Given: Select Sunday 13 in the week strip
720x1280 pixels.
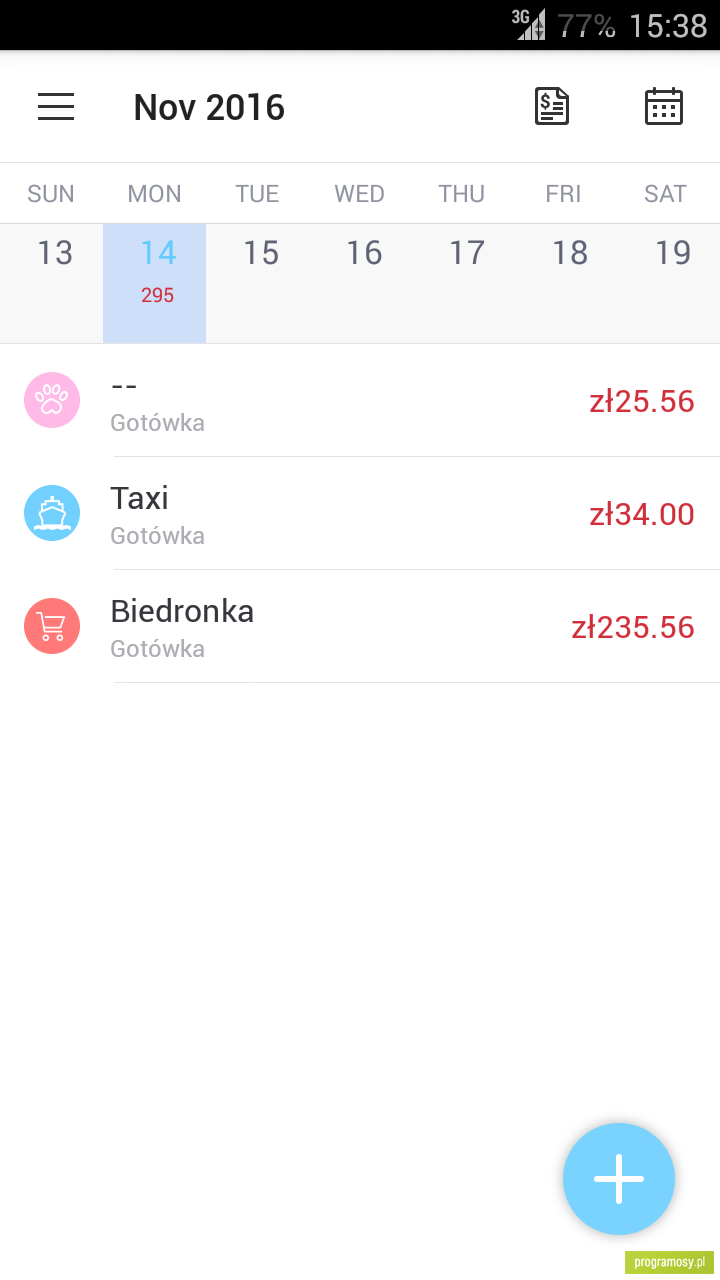Looking at the screenshot, I should point(51,283).
